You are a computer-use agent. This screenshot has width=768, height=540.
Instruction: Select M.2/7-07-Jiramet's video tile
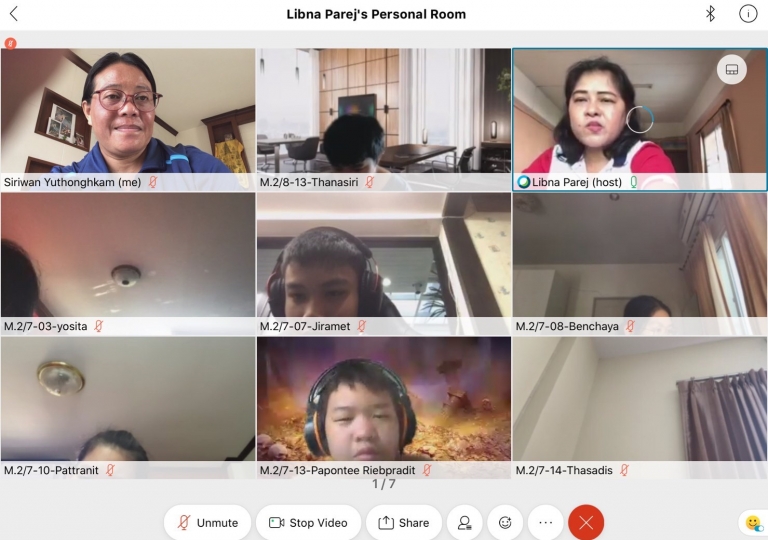pos(383,260)
